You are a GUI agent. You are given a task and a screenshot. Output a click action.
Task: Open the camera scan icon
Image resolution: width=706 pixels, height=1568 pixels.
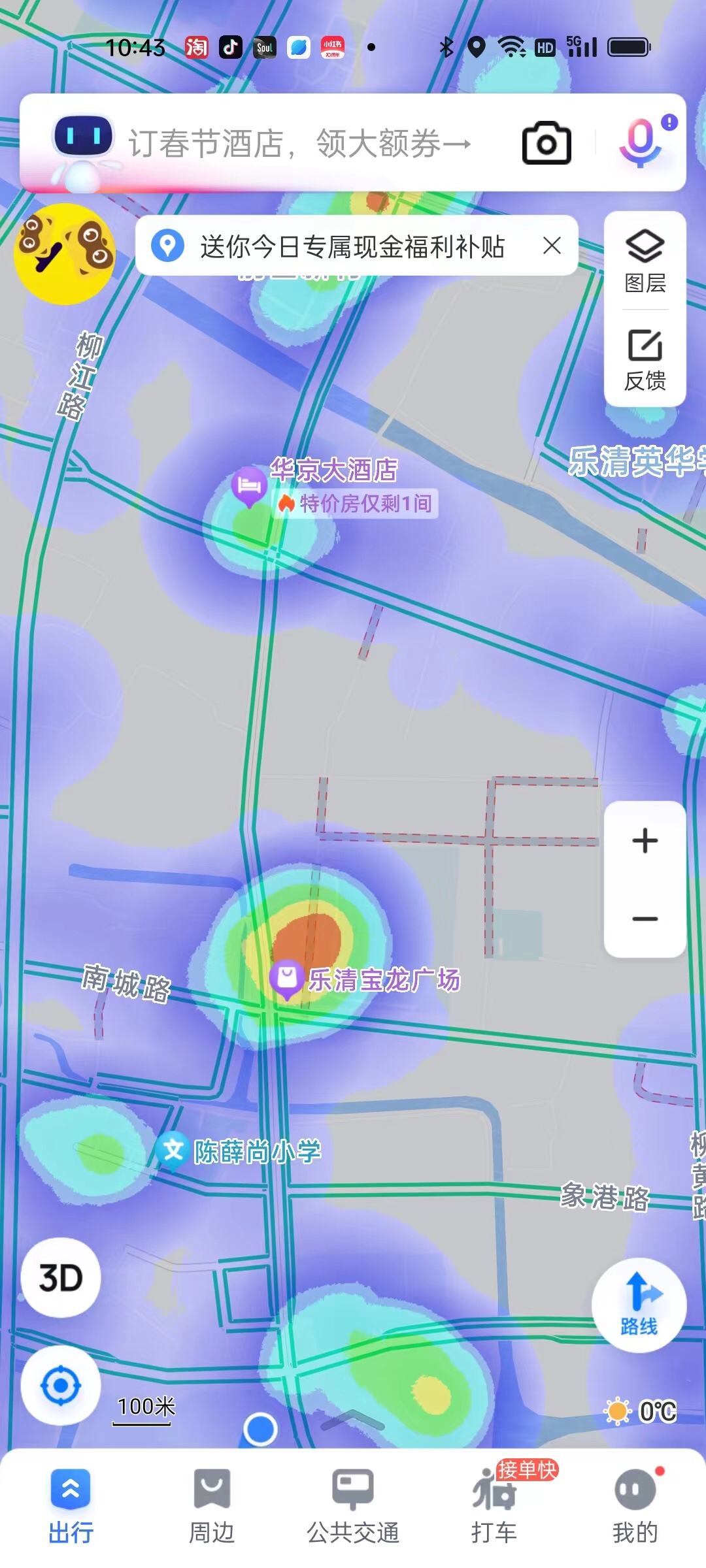coord(546,142)
